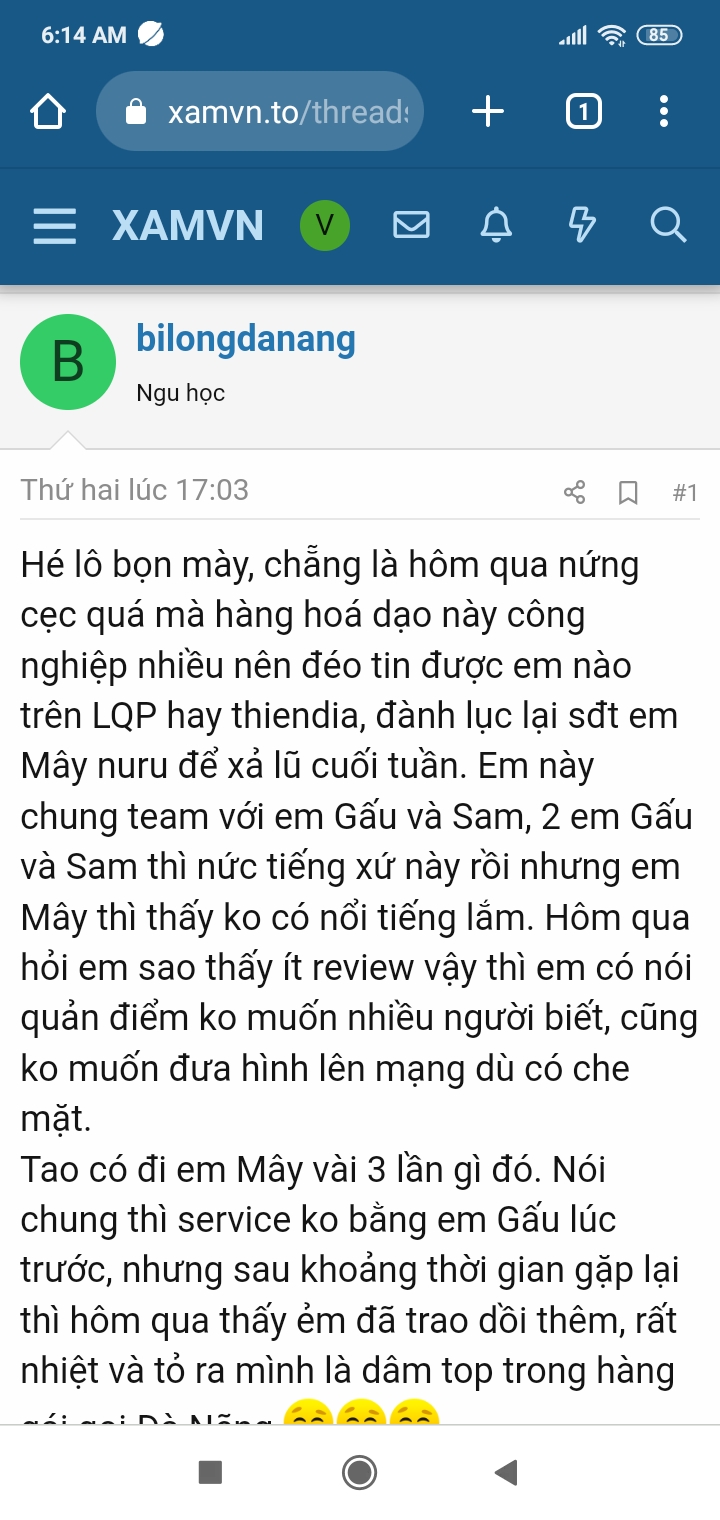Open bilongdanang's profile
This screenshot has height=1520, width=720.
click(246, 340)
